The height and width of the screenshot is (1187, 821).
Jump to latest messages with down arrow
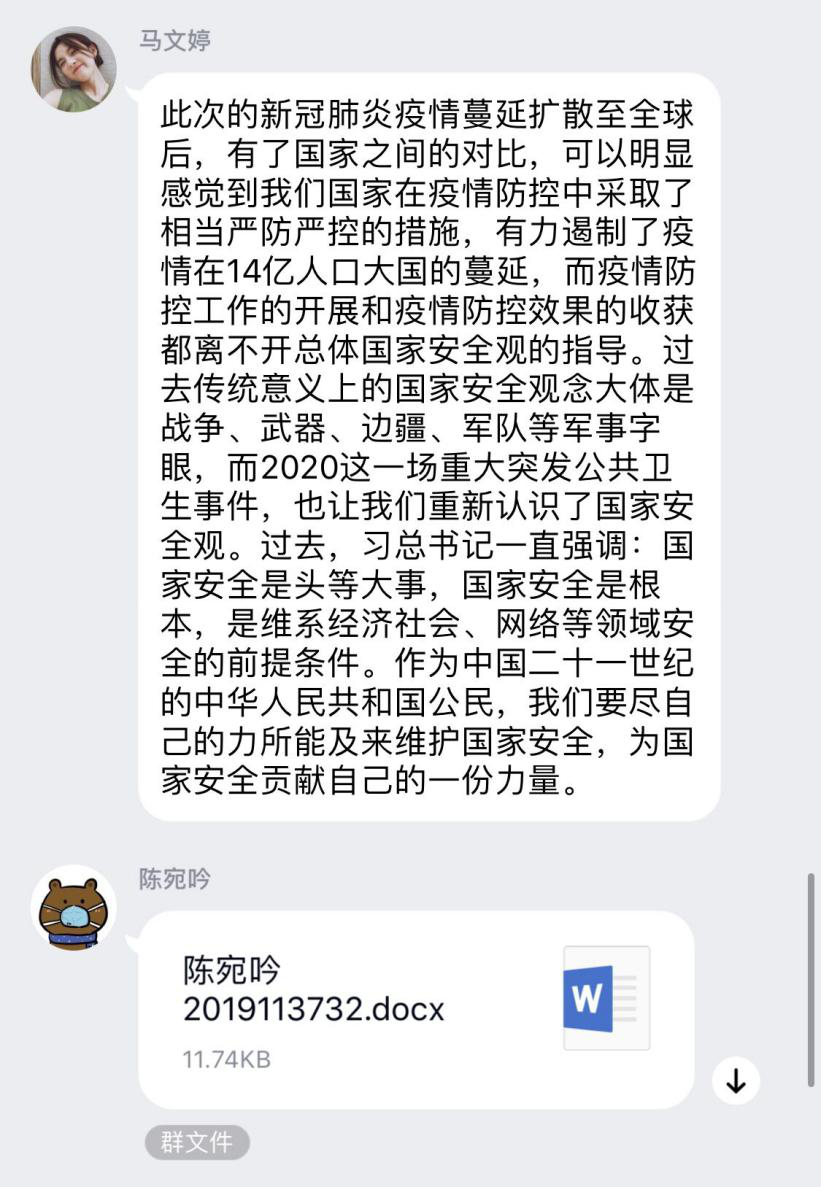point(736,1081)
